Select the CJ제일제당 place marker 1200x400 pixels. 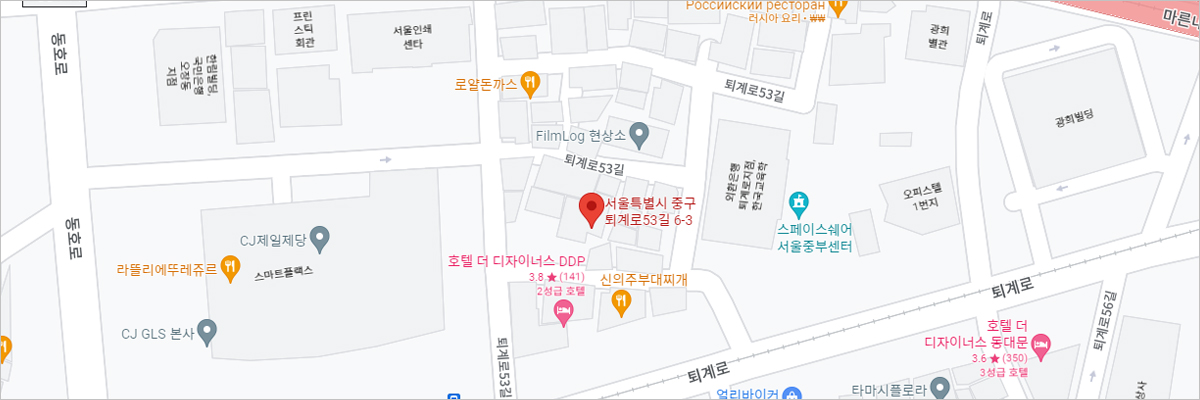point(319,239)
